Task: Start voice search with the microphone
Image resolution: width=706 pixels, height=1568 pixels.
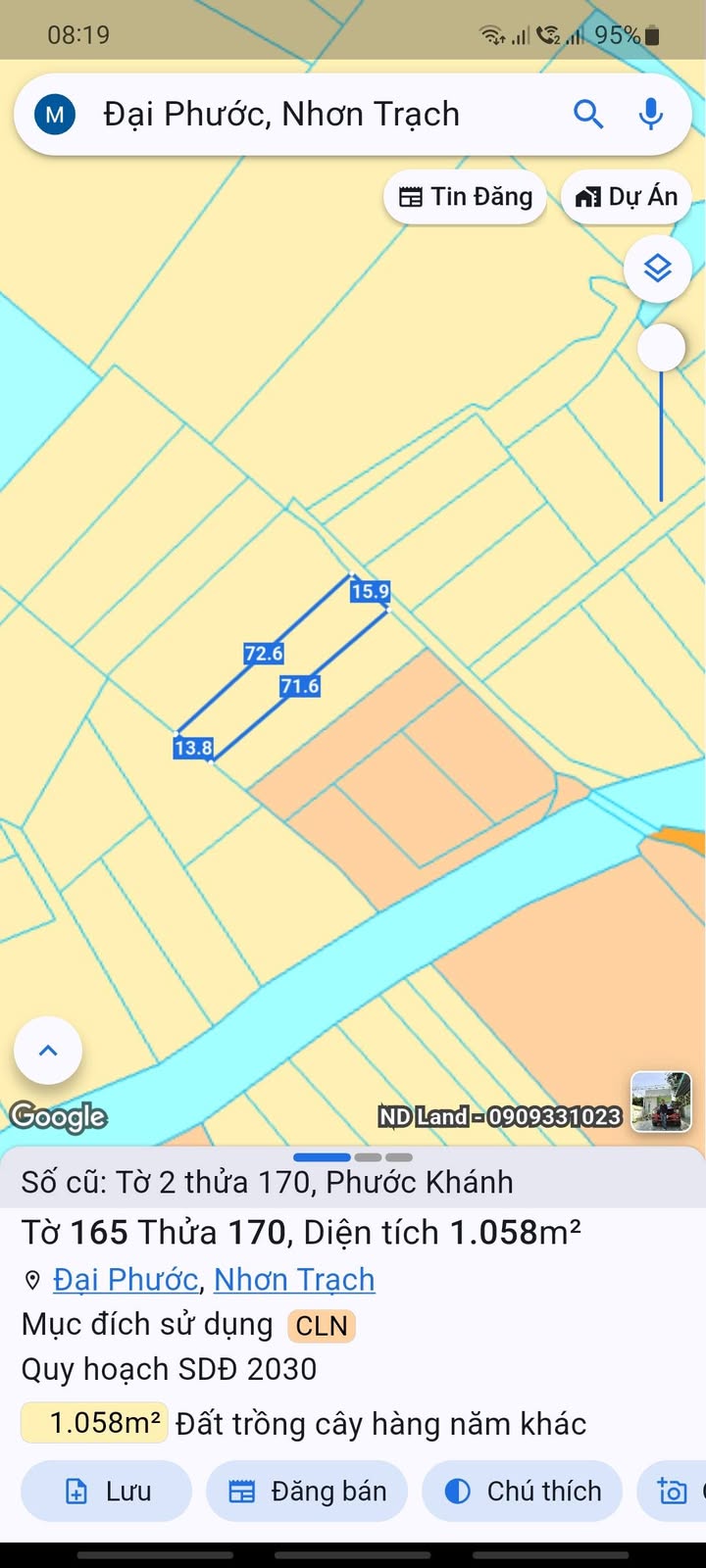Action: coord(651,115)
